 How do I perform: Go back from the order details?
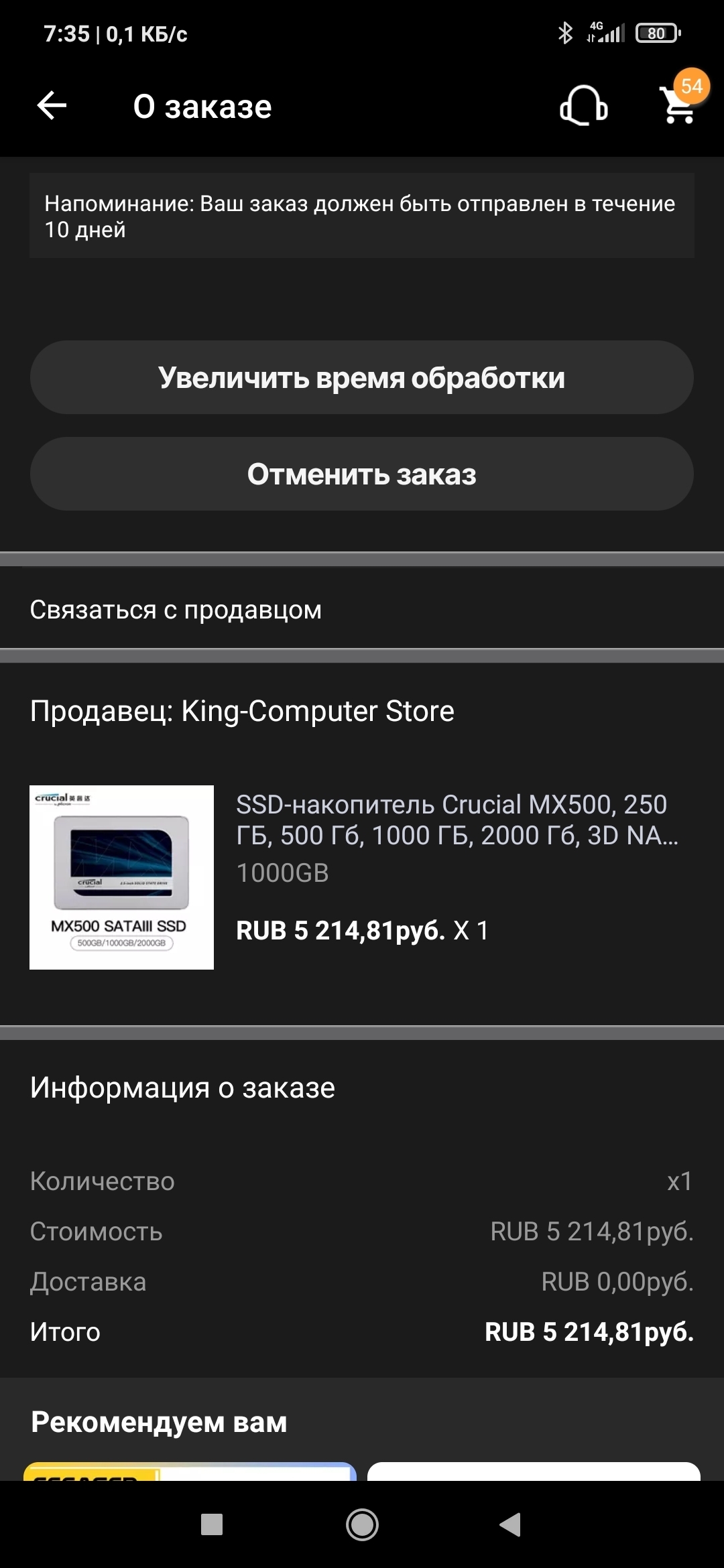coord(52,106)
